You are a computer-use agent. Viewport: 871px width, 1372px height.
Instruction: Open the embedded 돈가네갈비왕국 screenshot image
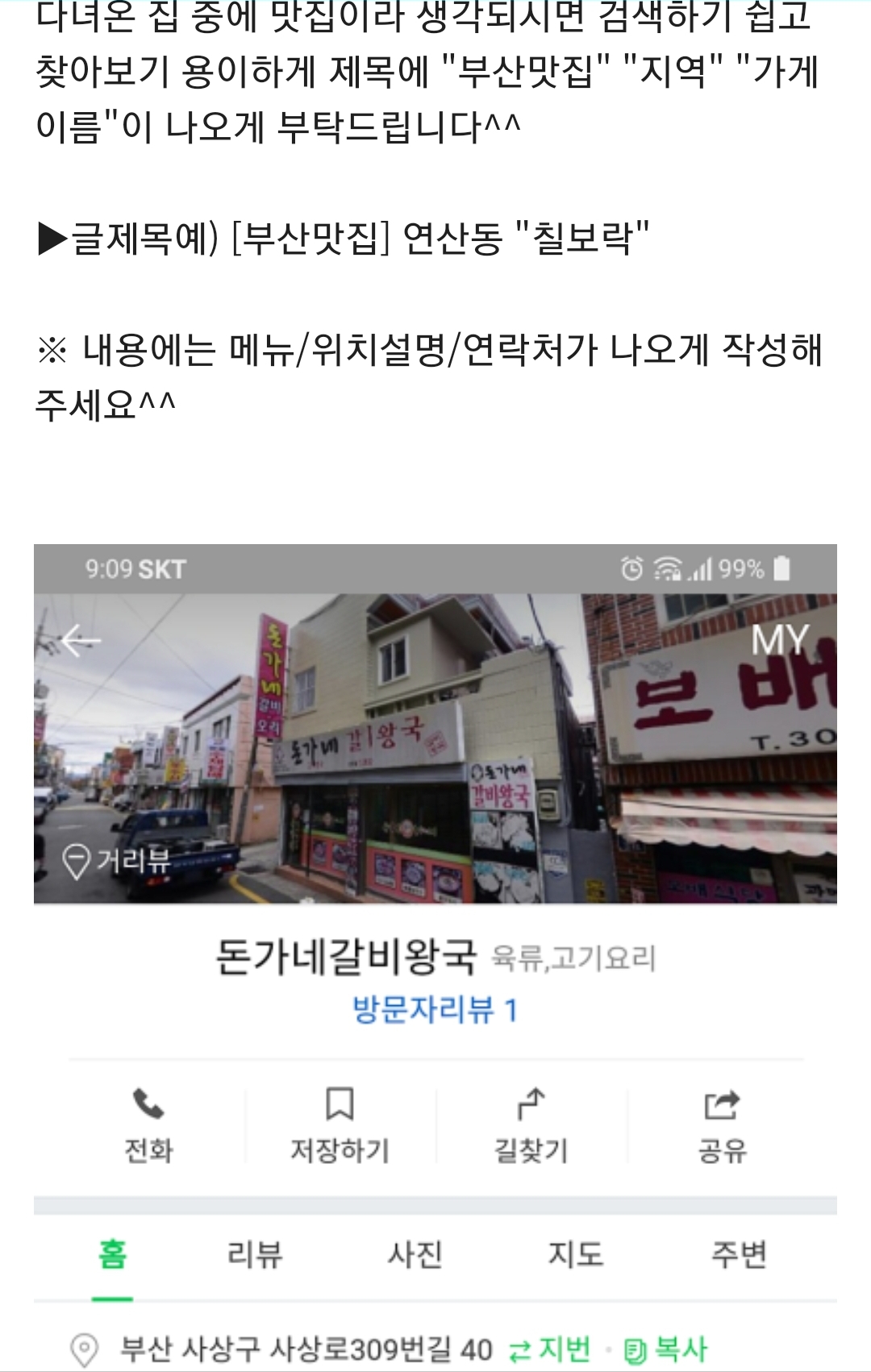click(x=435, y=951)
